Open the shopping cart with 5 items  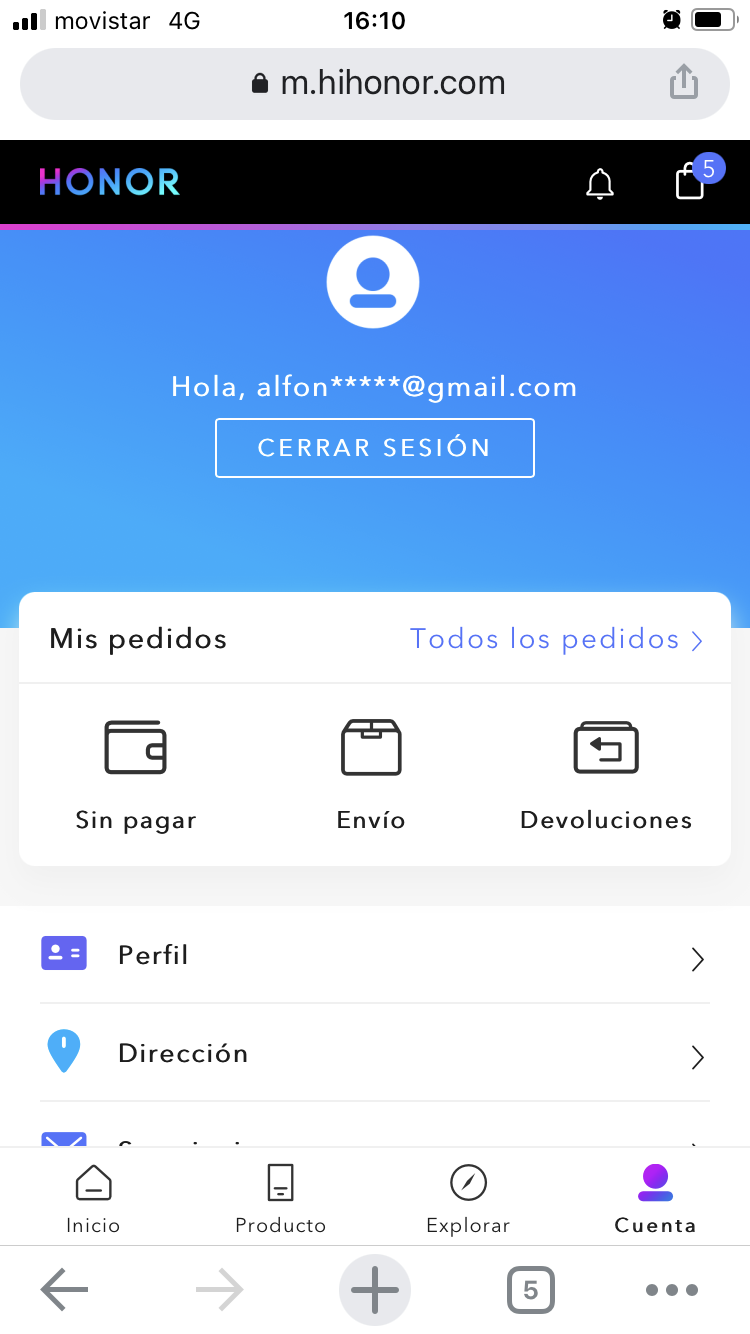690,185
